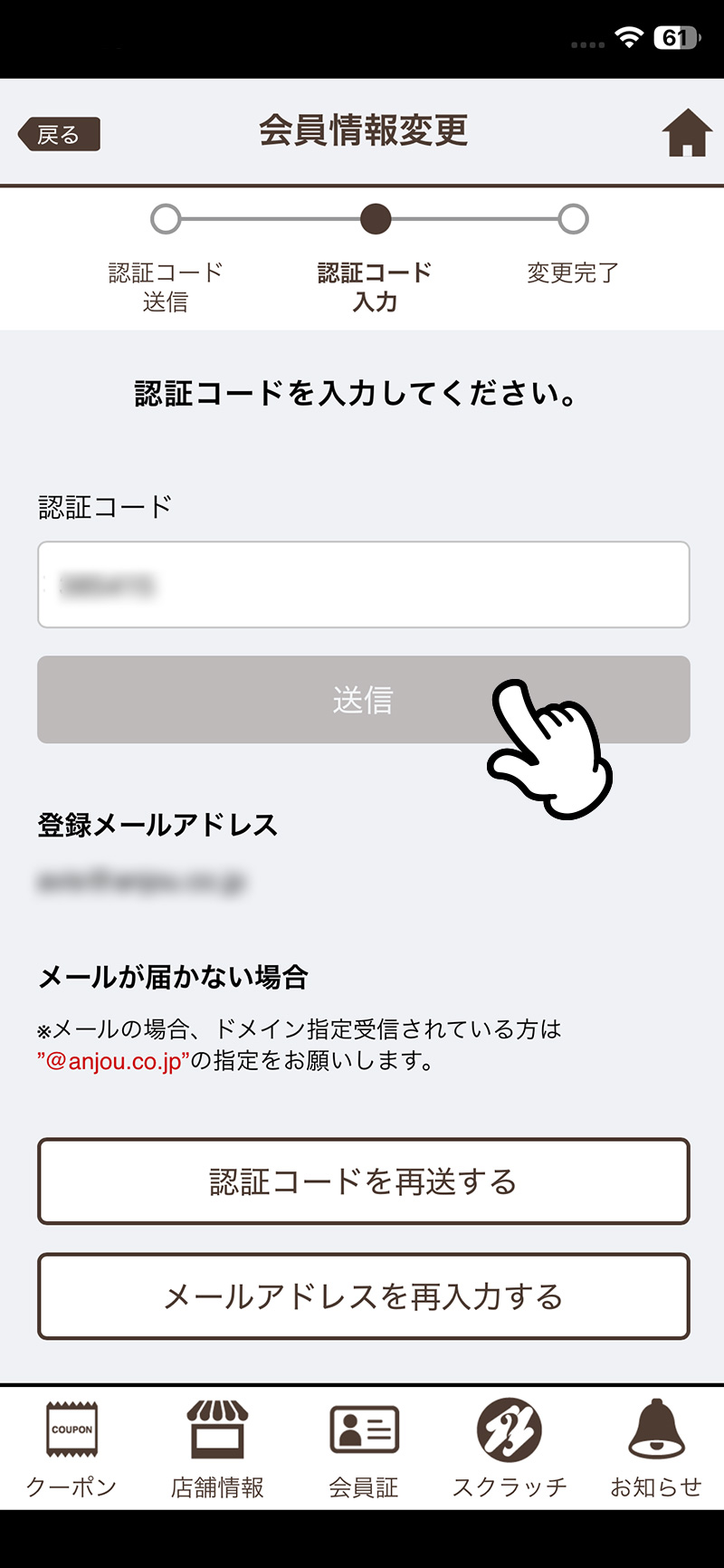Resend code via 認証コードを再送する

pos(363,1181)
